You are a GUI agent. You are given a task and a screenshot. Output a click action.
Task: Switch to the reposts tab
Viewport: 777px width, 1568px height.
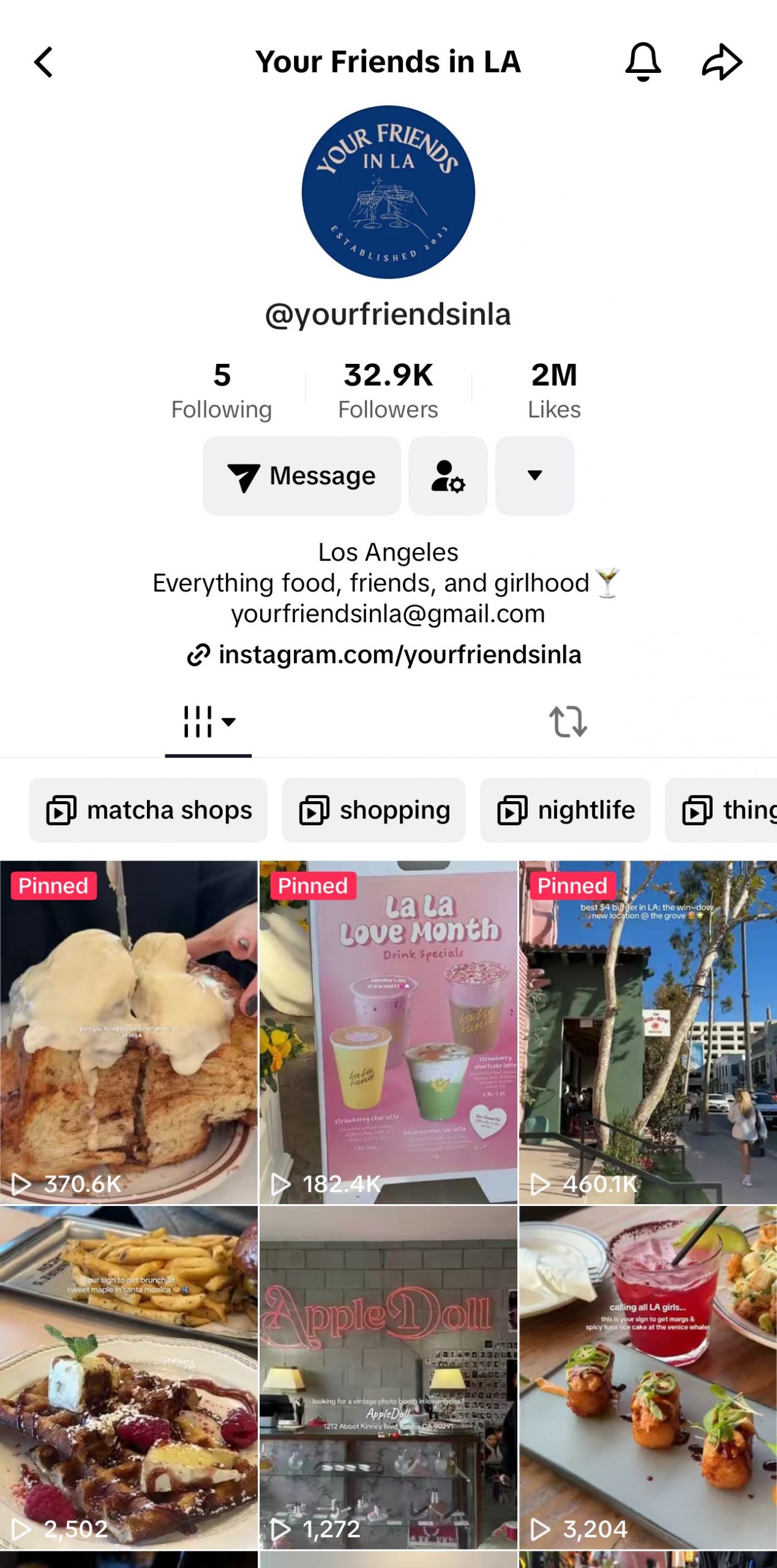568,722
